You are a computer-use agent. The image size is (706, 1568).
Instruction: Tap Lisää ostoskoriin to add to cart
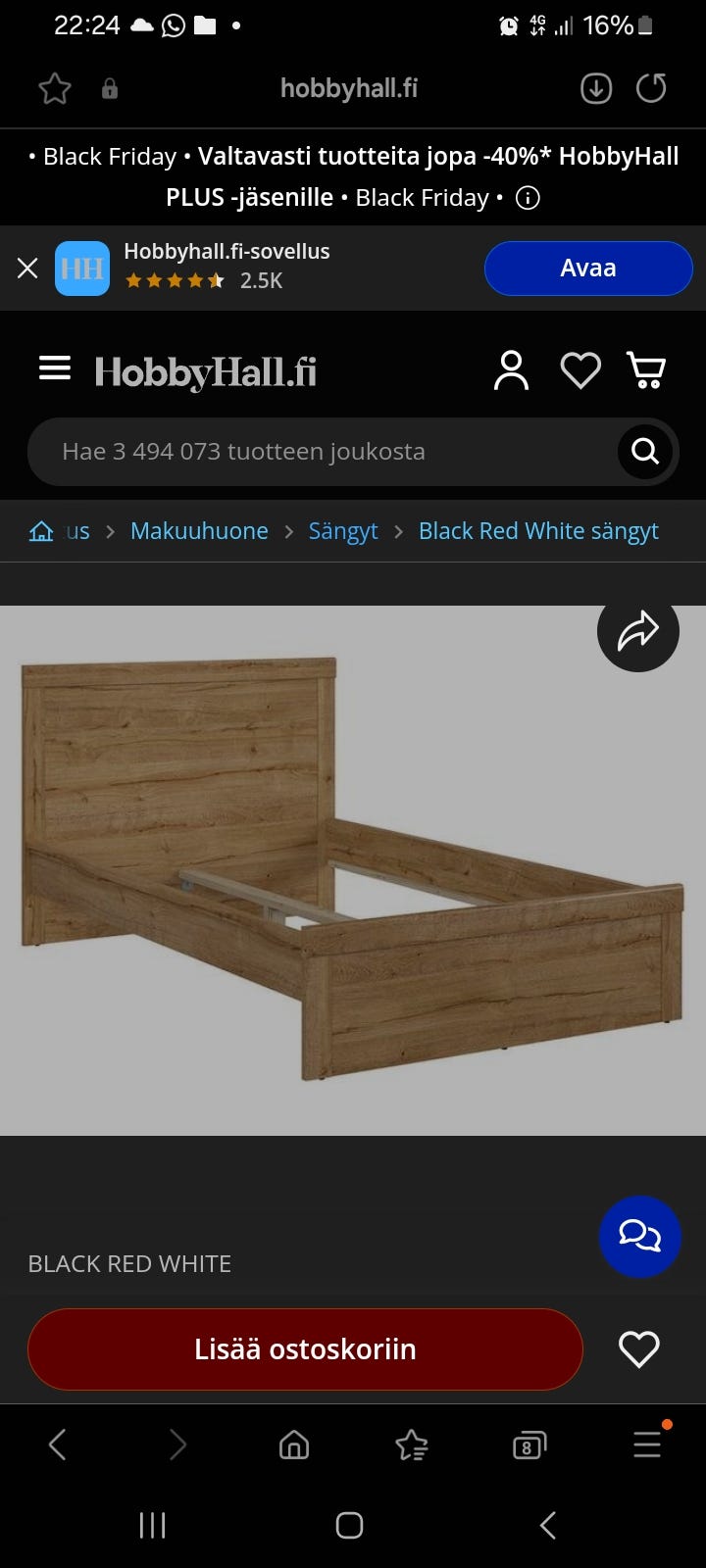305,1349
